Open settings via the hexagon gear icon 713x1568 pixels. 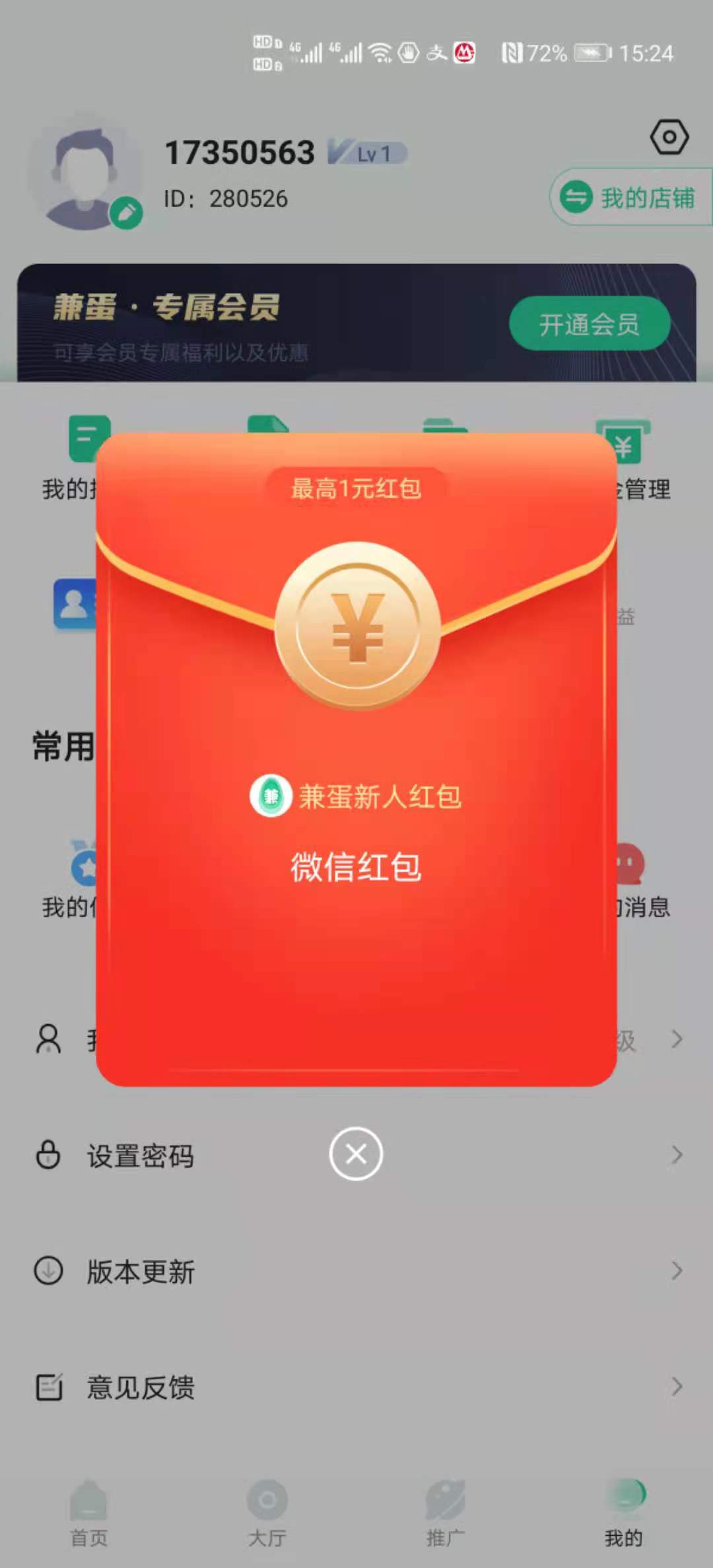tap(669, 137)
